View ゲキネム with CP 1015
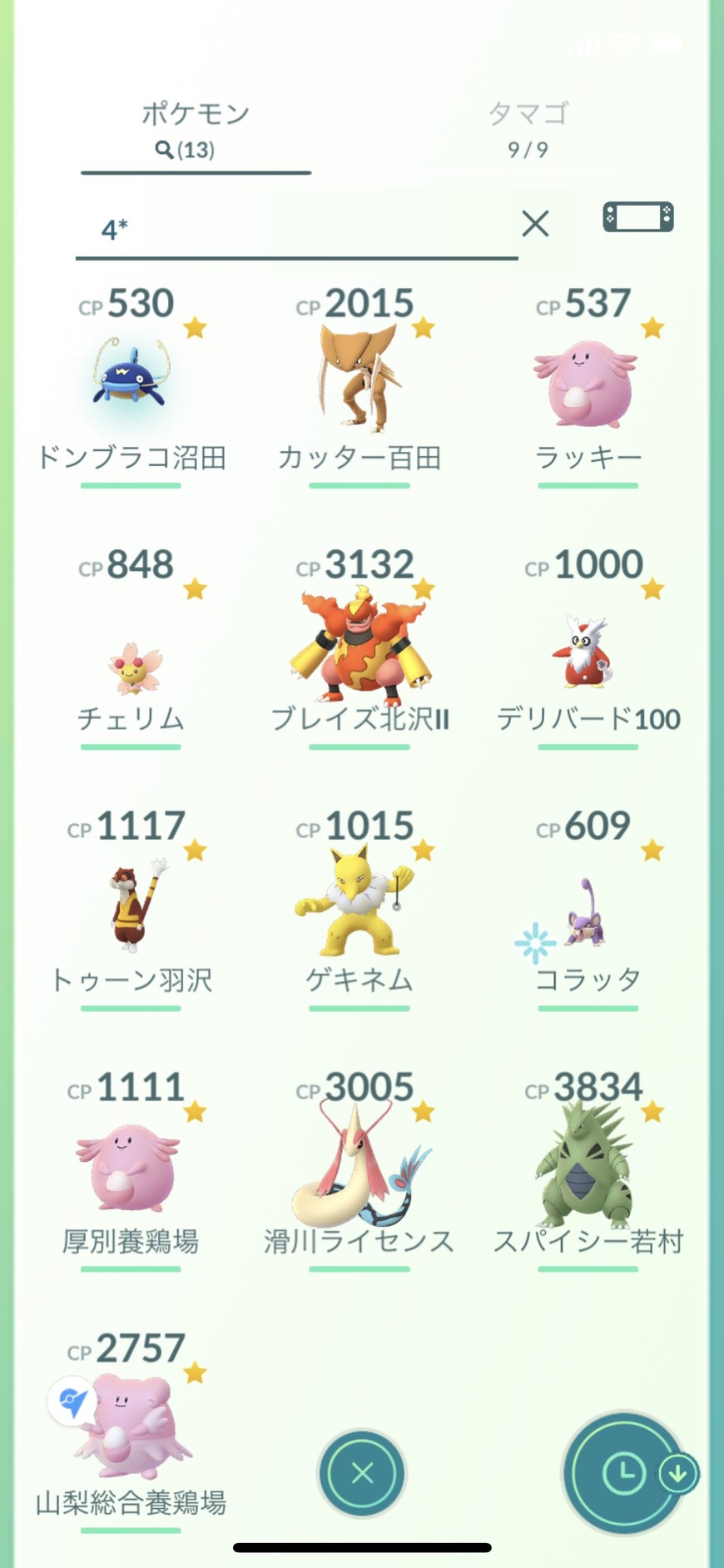This screenshot has height=1568, width=724. click(x=360, y=909)
